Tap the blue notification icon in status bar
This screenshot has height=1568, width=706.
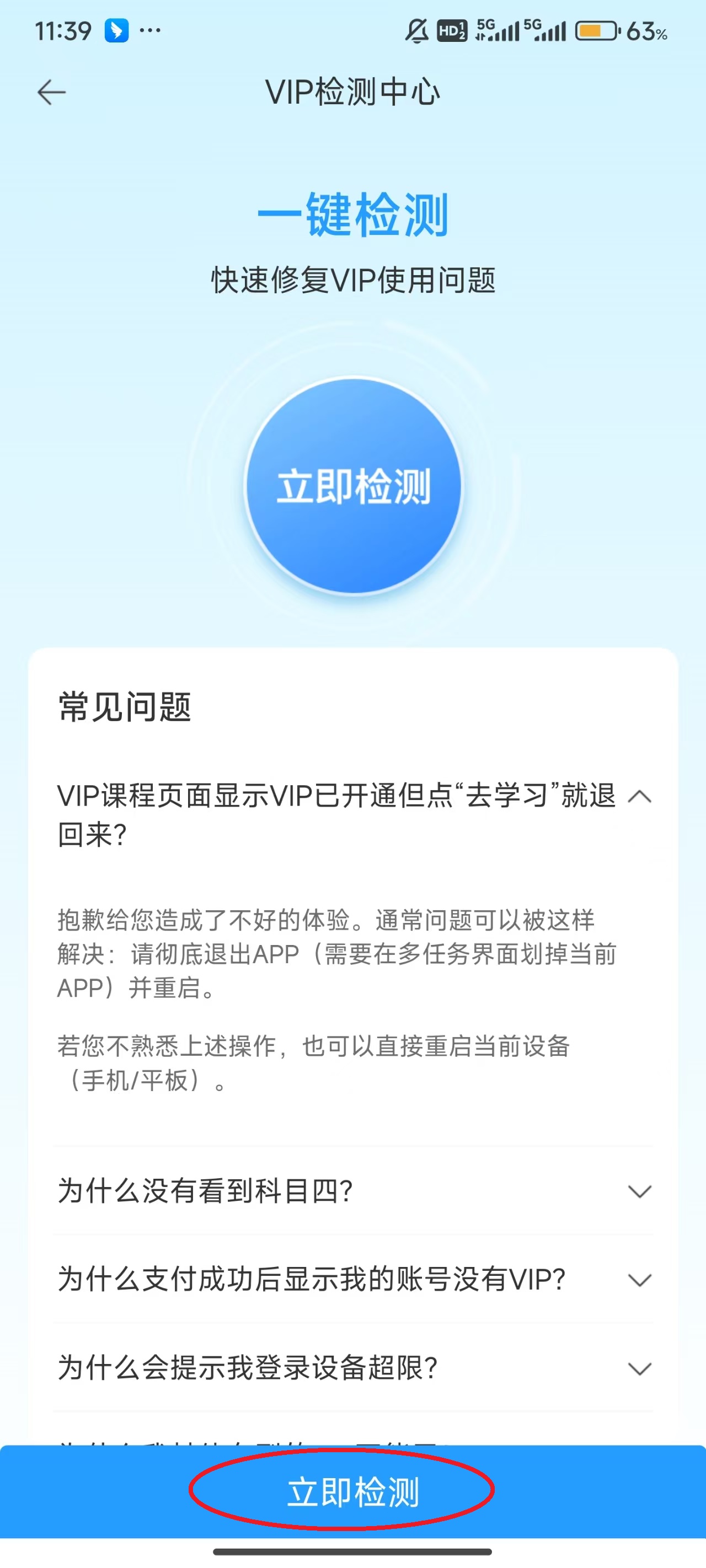[117, 29]
